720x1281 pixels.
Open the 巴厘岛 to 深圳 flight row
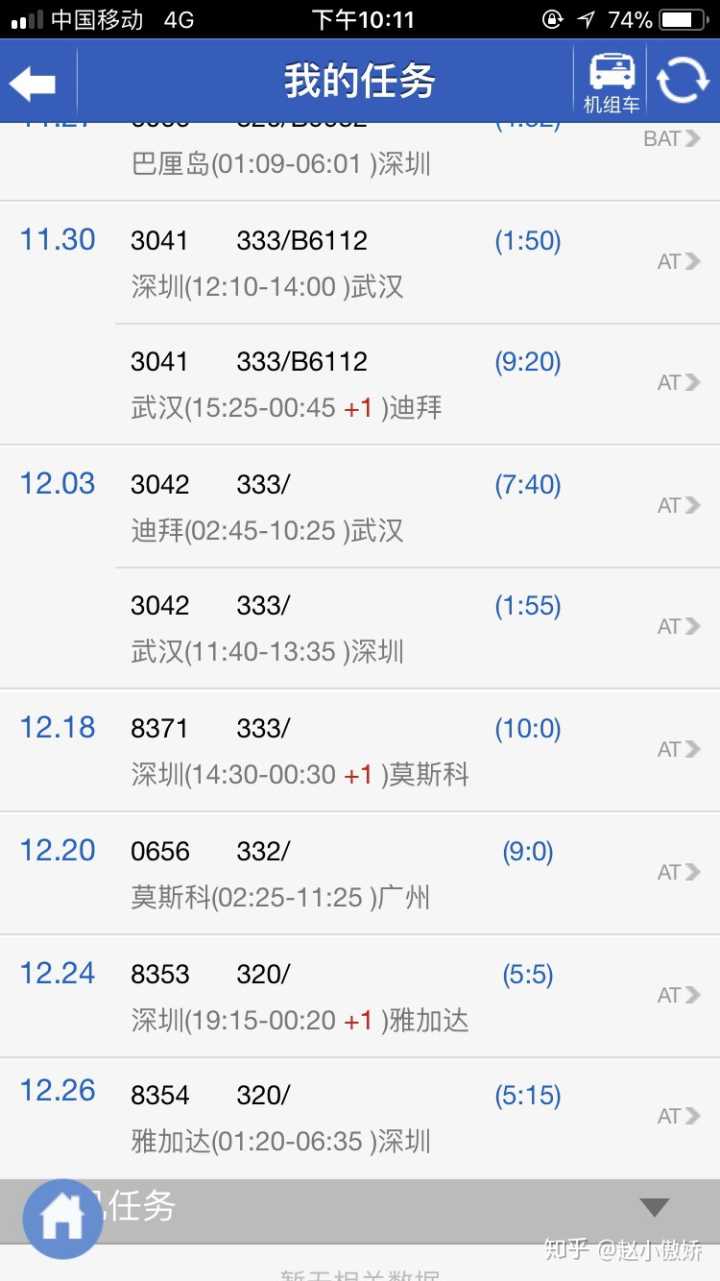(x=400, y=160)
